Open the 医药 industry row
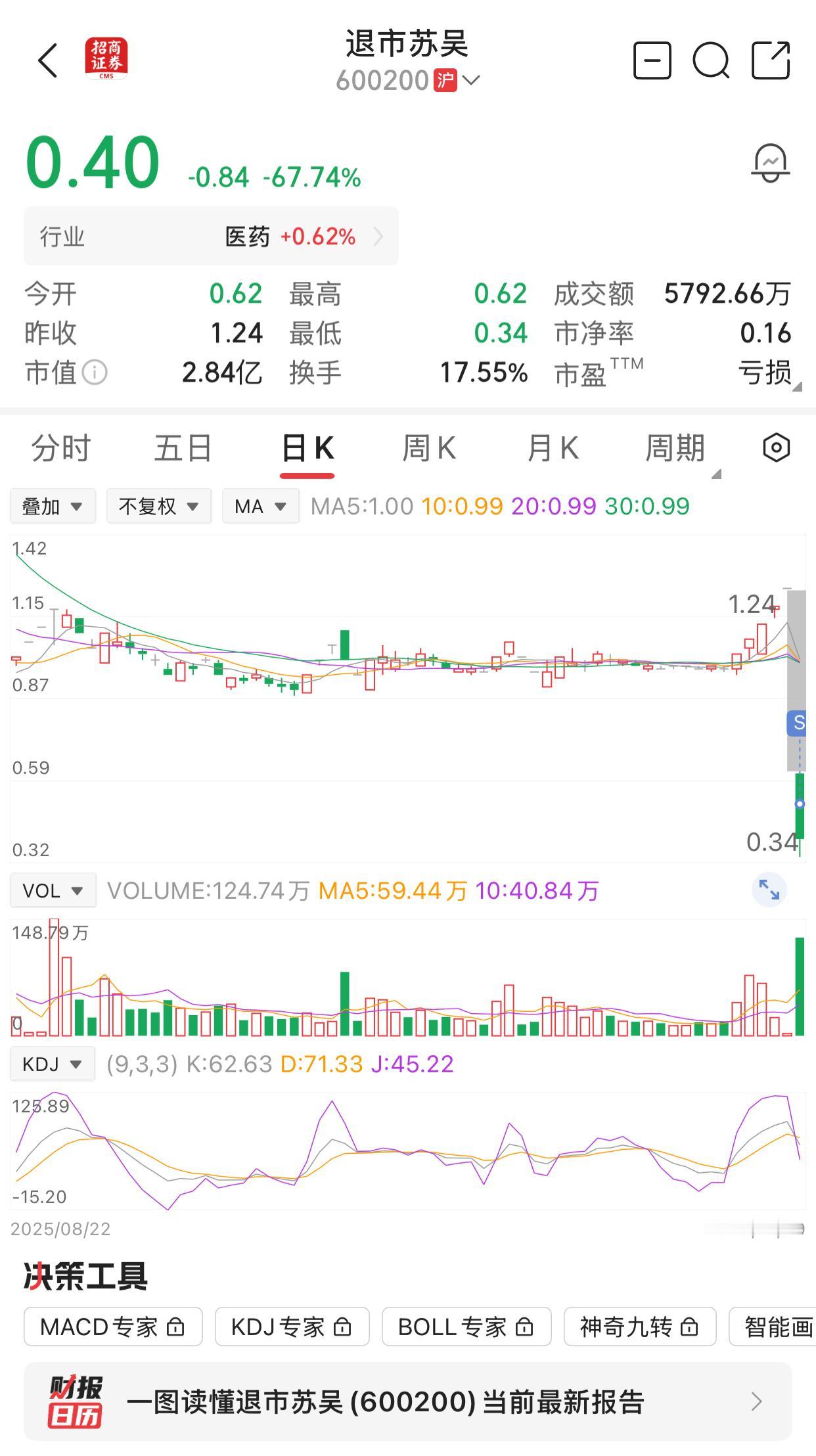816x1456 pixels. tap(211, 237)
